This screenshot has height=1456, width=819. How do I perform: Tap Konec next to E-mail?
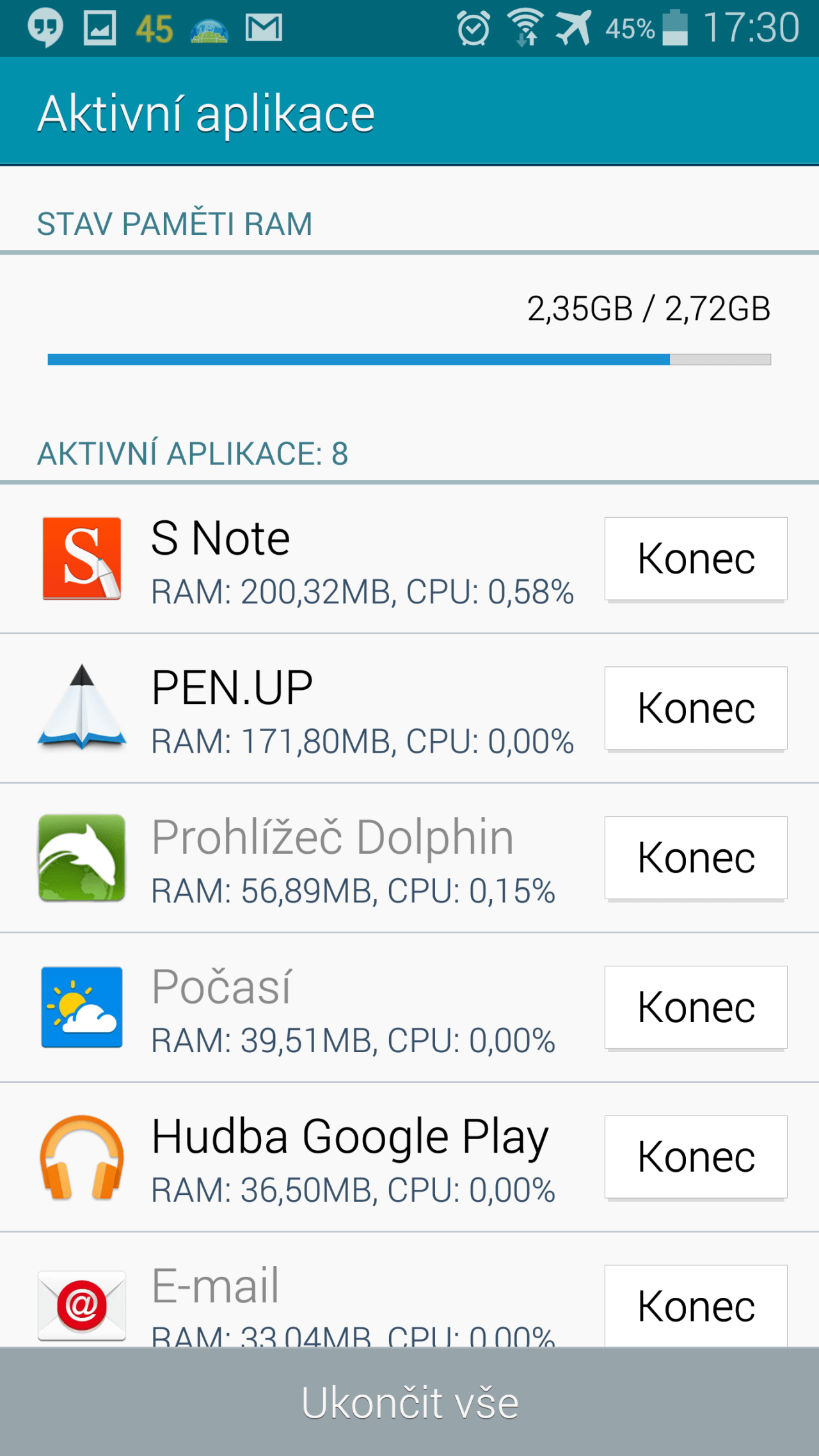tap(696, 1306)
